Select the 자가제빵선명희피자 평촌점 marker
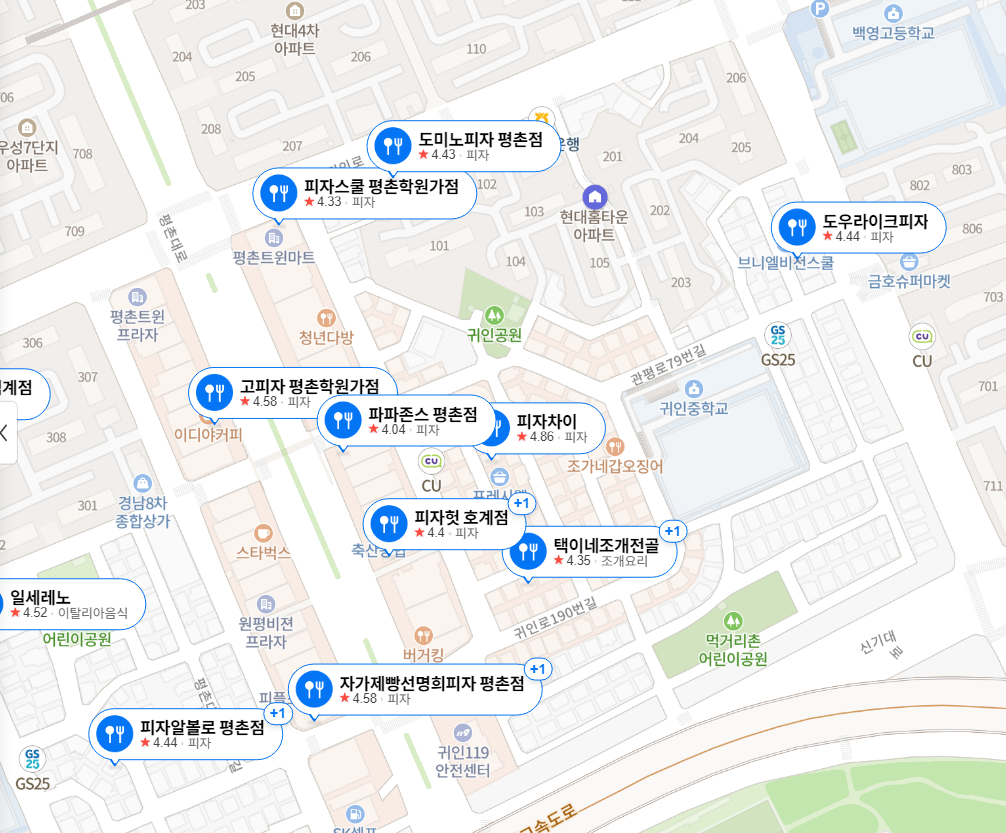This screenshot has height=833, width=1006. [x=415, y=690]
